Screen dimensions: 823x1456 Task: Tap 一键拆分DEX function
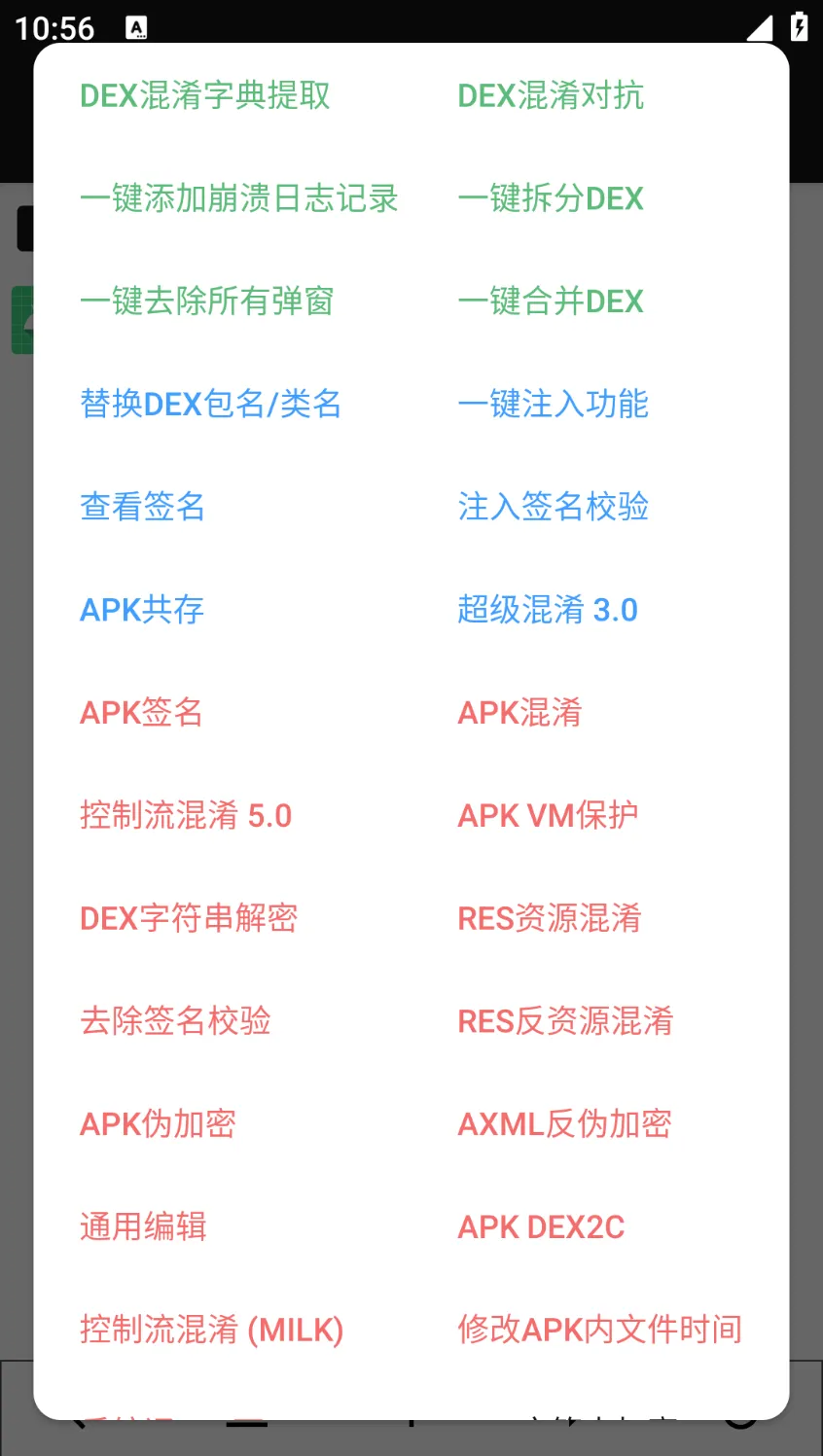[551, 198]
